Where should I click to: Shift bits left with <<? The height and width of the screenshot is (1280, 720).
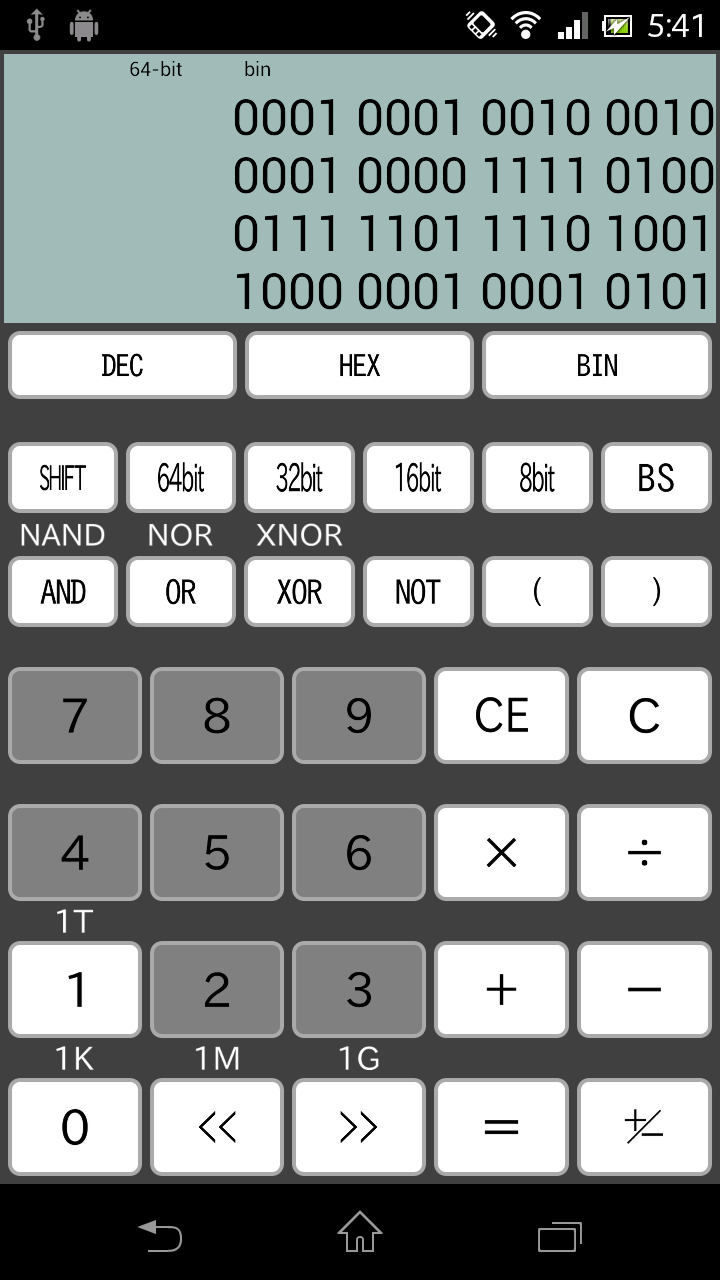(x=217, y=1127)
